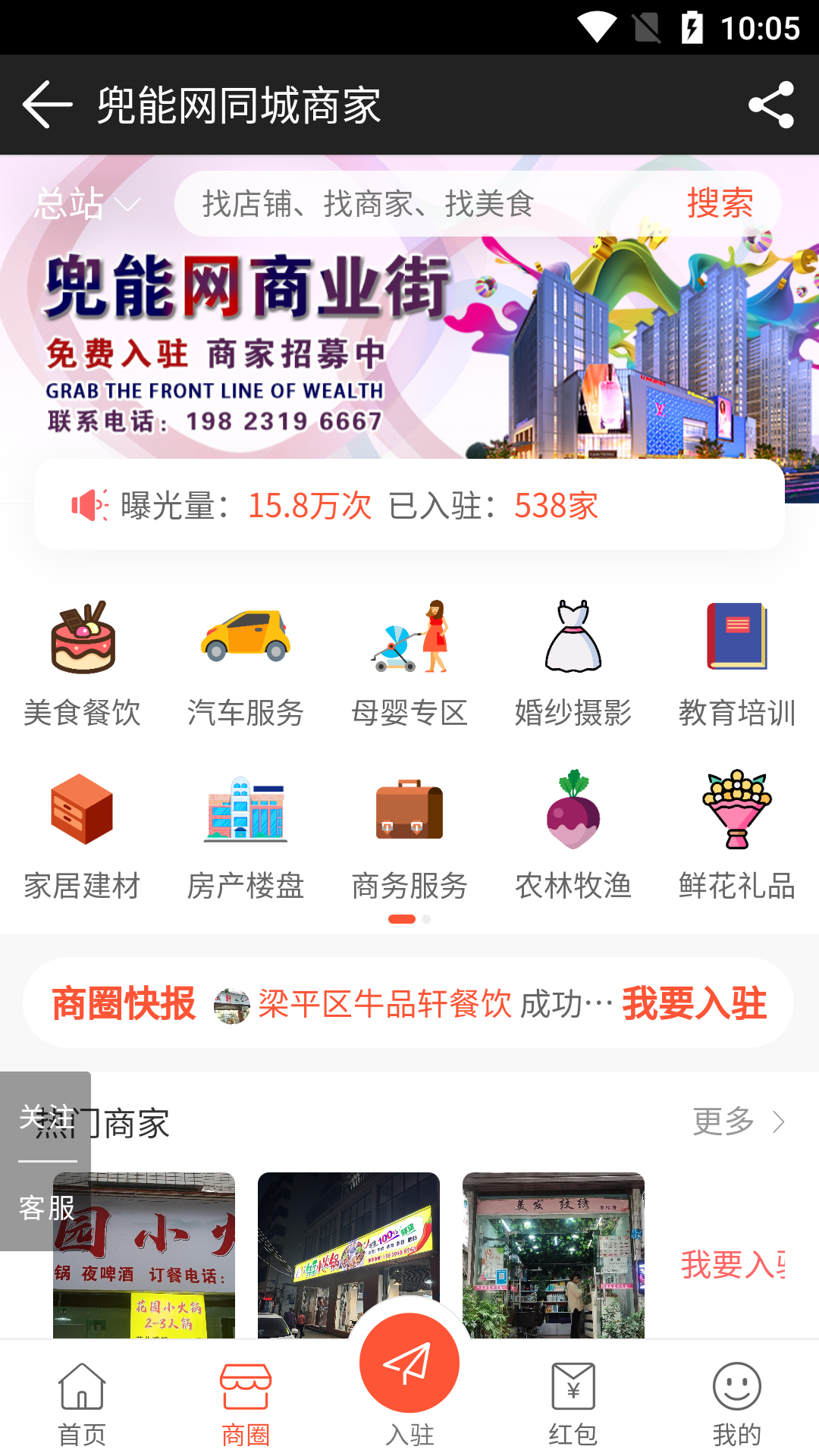Open the 我的 tab
The height and width of the screenshot is (1456, 819).
coord(737,1403)
